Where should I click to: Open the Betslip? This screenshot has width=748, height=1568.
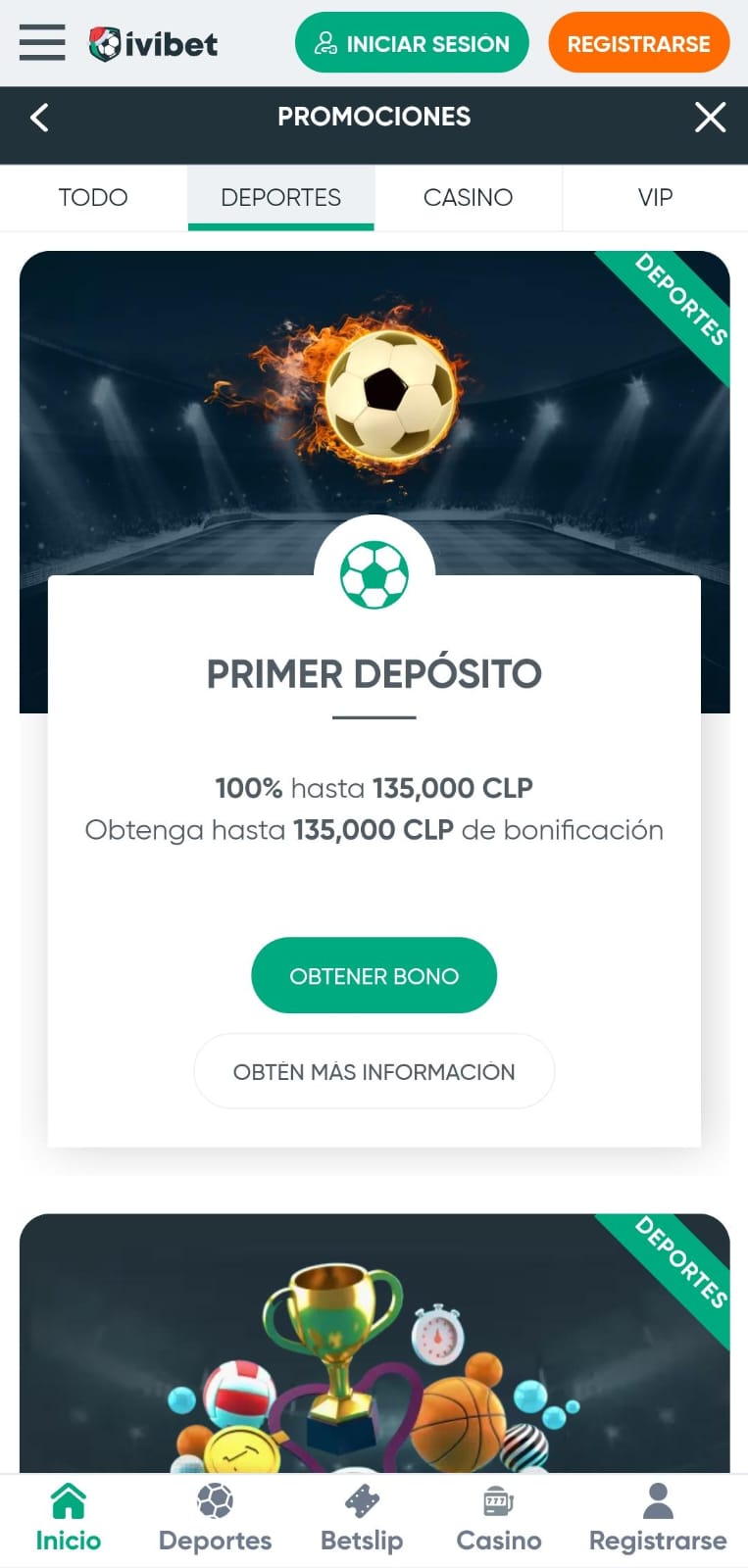(x=362, y=1519)
